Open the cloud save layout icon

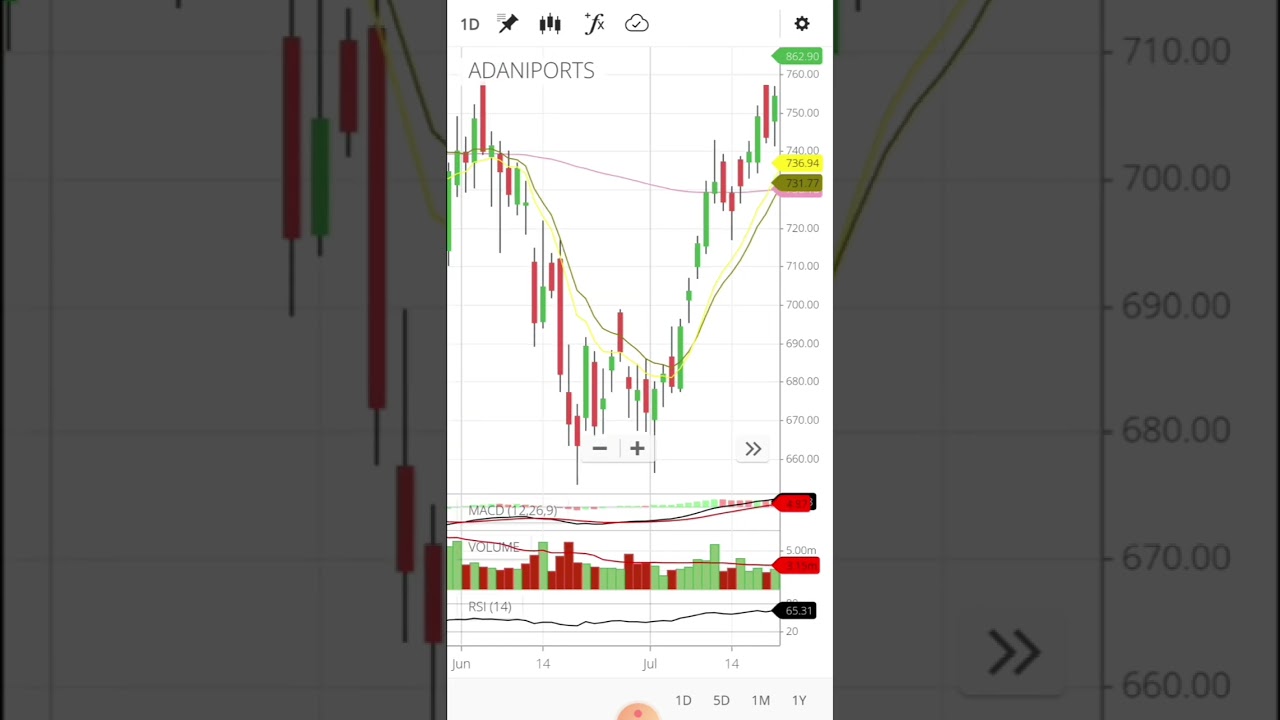pyautogui.click(x=637, y=24)
